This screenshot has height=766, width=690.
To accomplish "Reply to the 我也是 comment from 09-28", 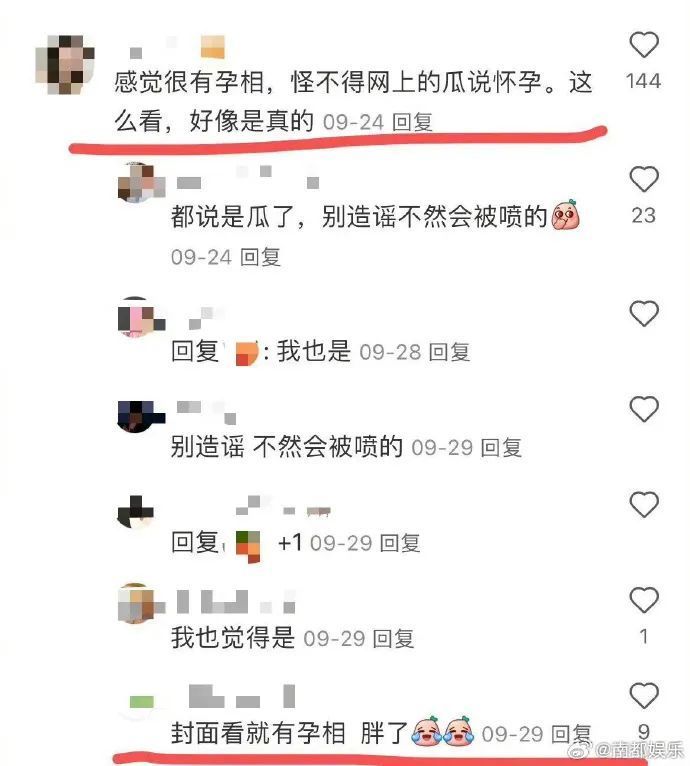I will pyautogui.click(x=449, y=352).
